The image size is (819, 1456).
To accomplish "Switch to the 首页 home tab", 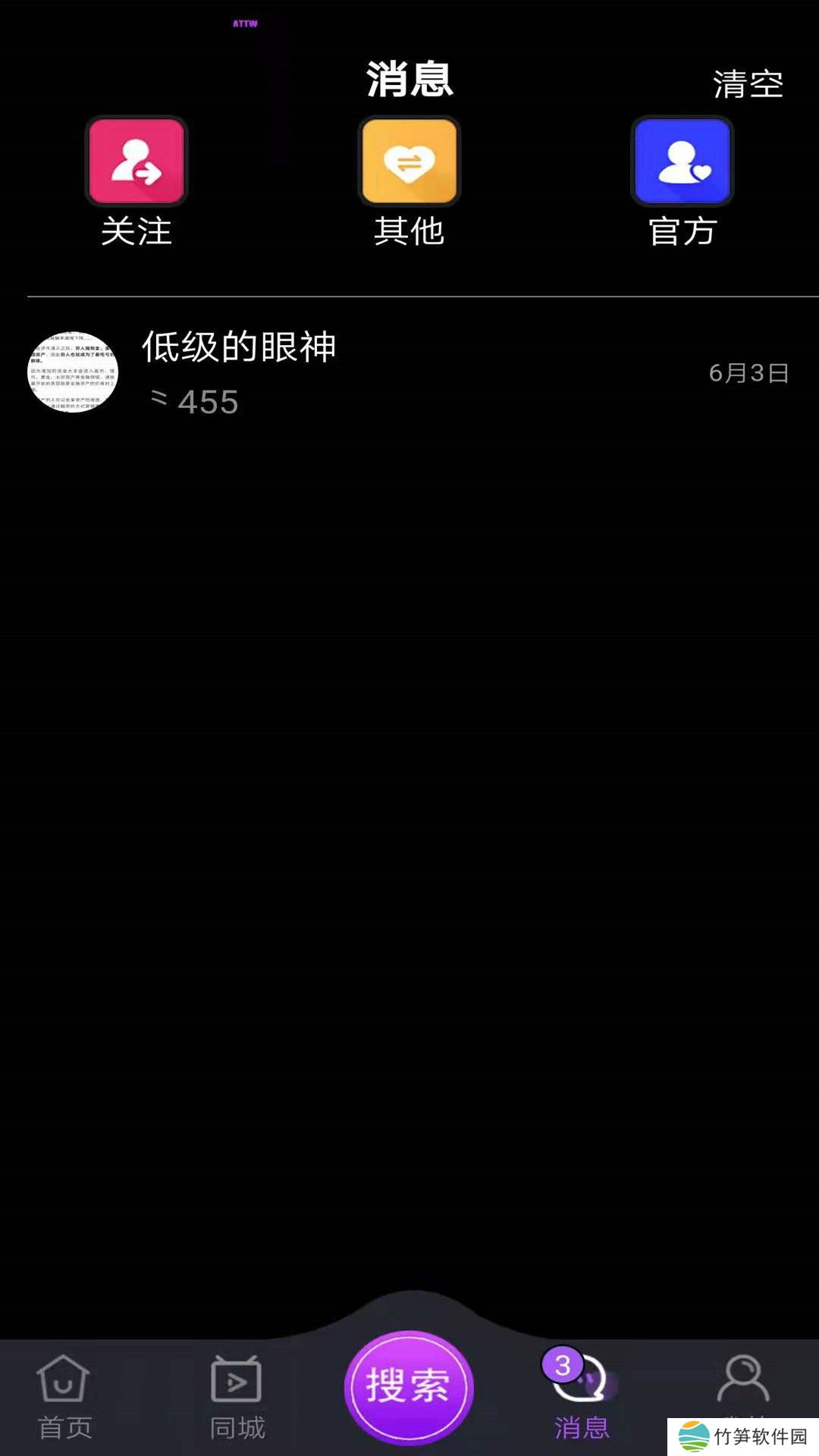I will [64, 1397].
